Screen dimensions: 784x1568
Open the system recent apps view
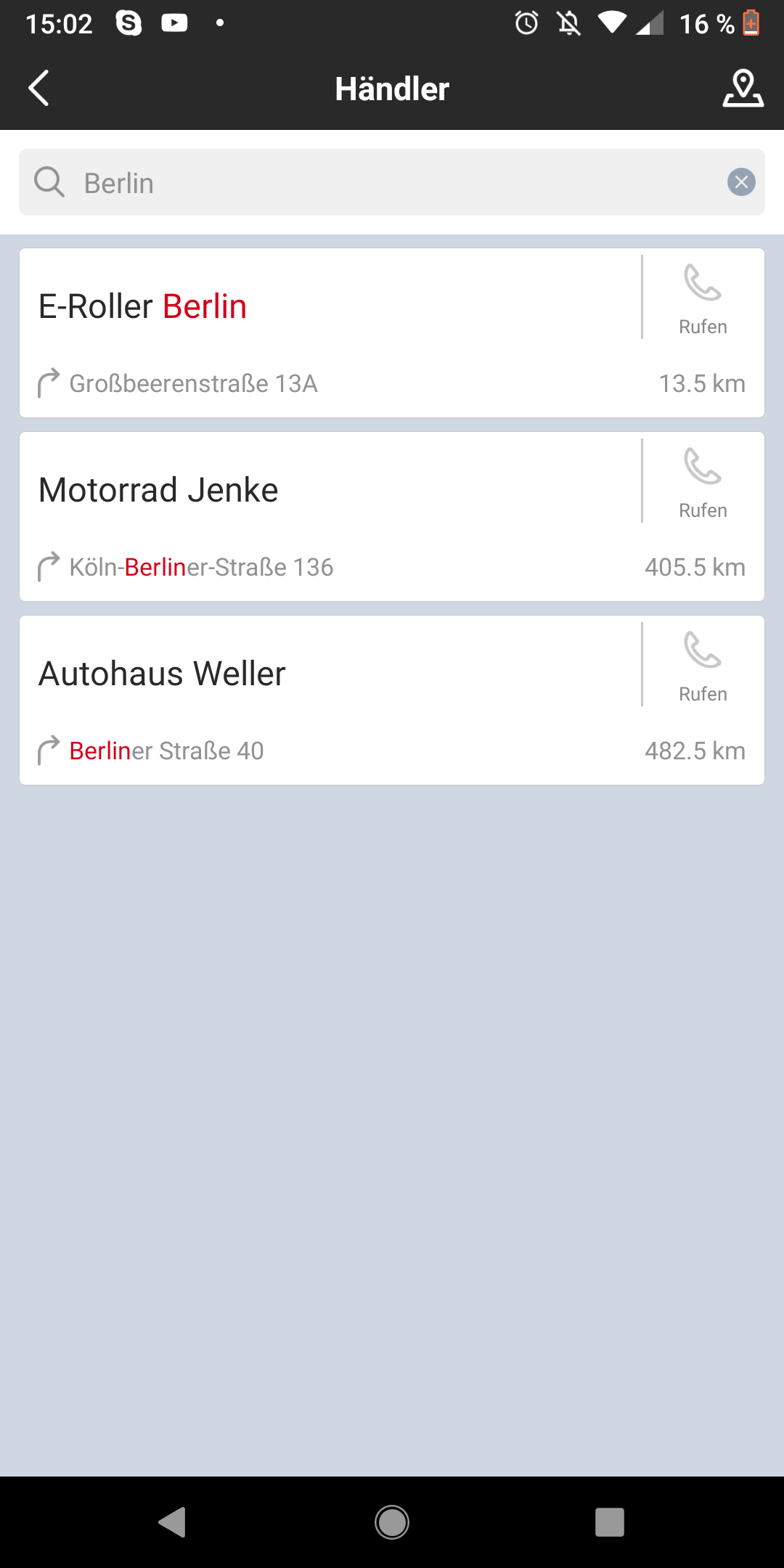(x=610, y=1522)
